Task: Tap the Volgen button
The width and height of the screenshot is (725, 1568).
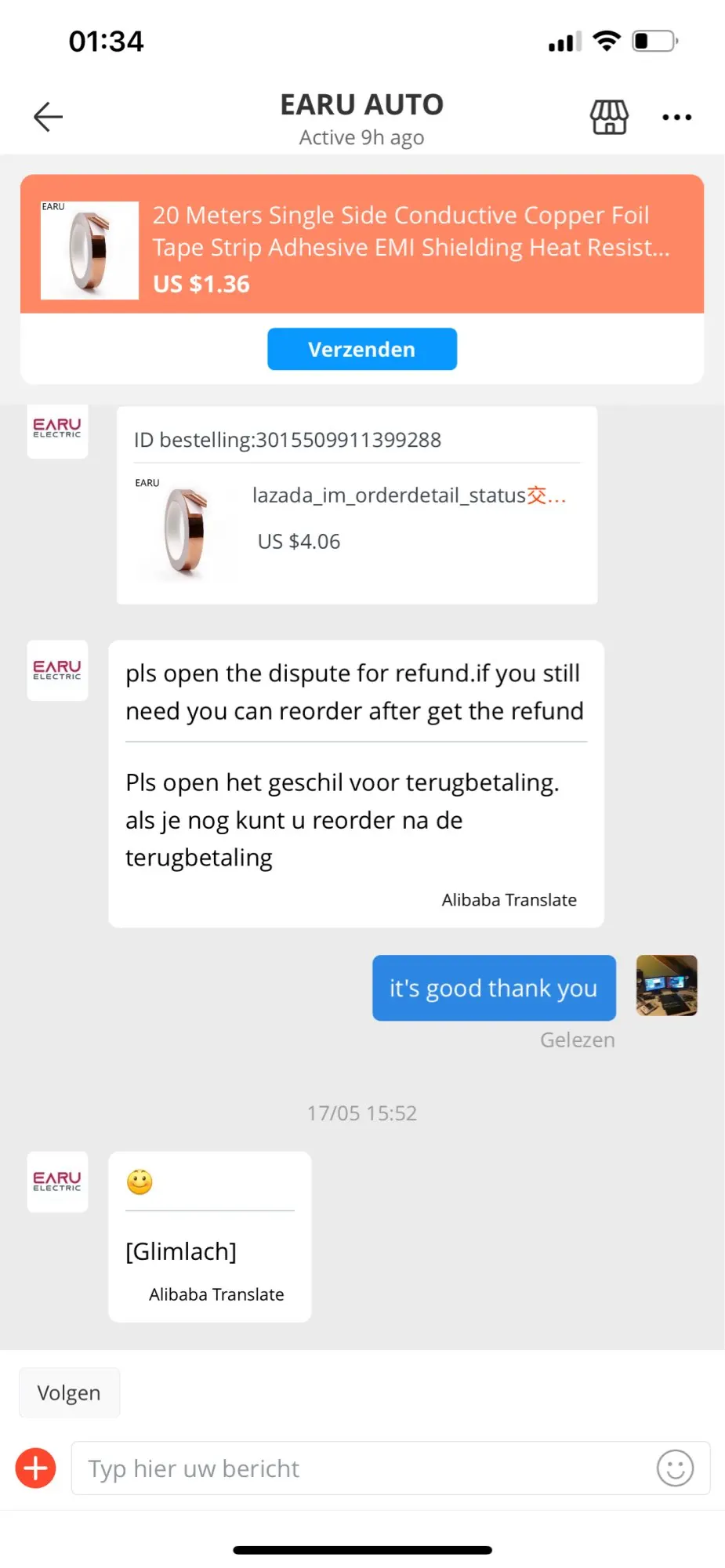Action: [69, 1393]
